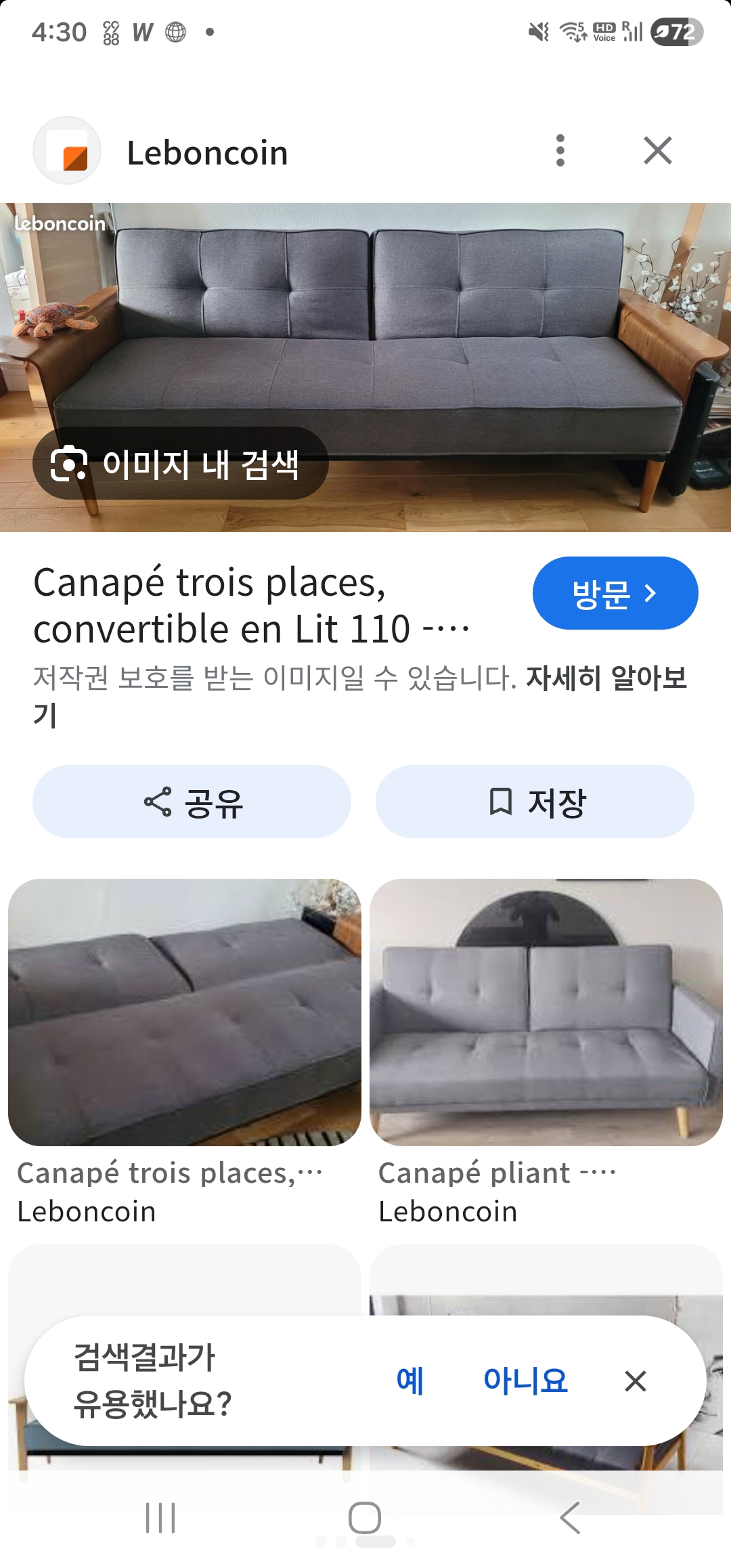
Task: Share this image with 공유
Action: pos(192,802)
